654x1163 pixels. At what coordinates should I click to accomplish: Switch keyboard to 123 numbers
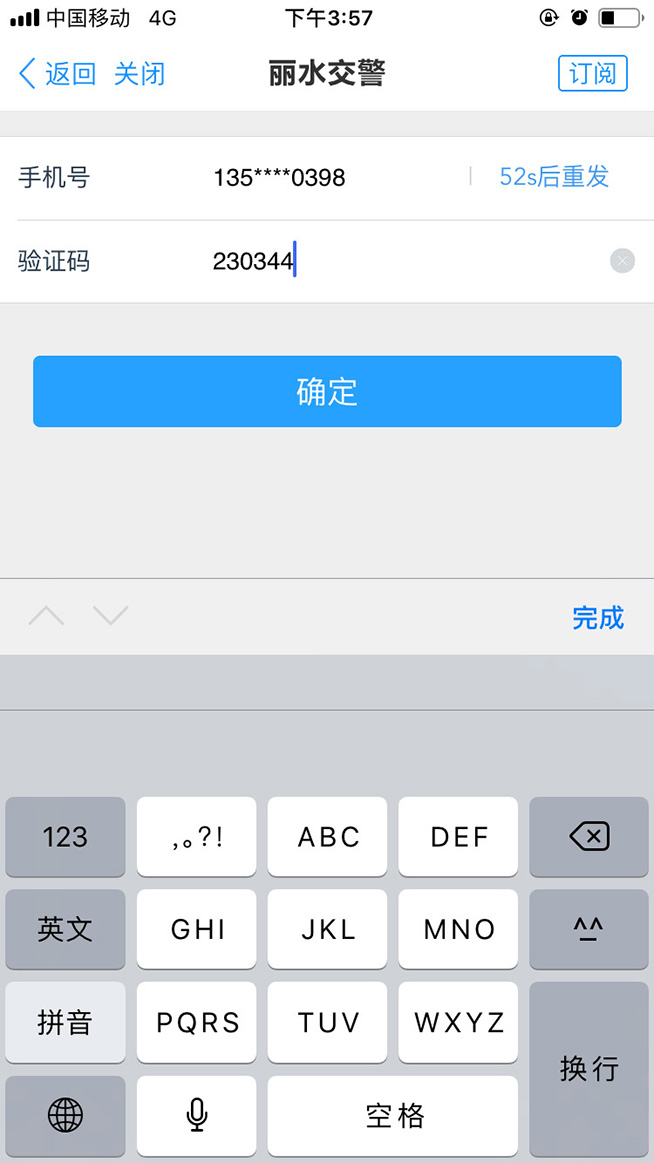[x=65, y=837]
